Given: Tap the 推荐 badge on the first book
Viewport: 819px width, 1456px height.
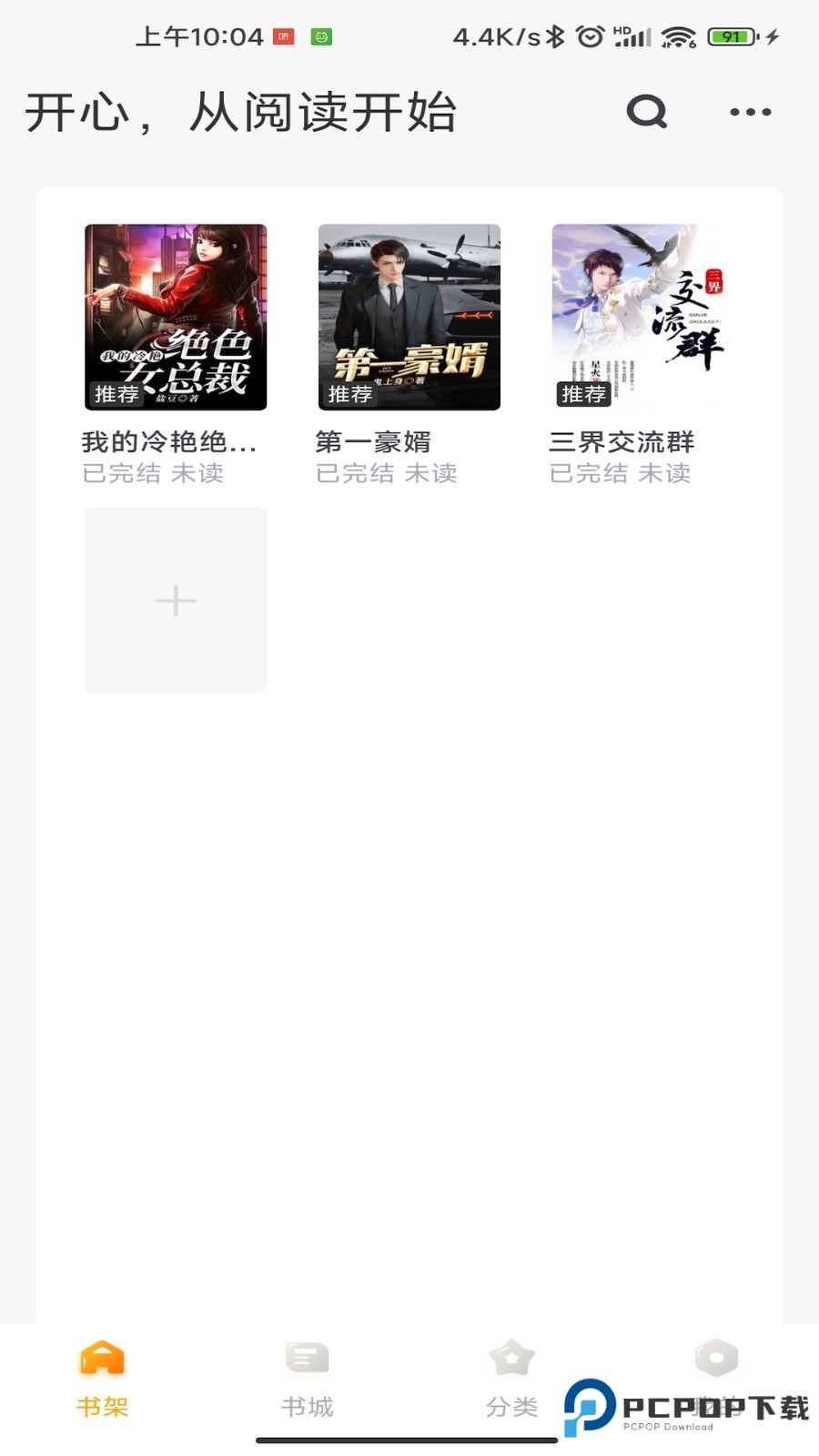Looking at the screenshot, I should click(115, 396).
